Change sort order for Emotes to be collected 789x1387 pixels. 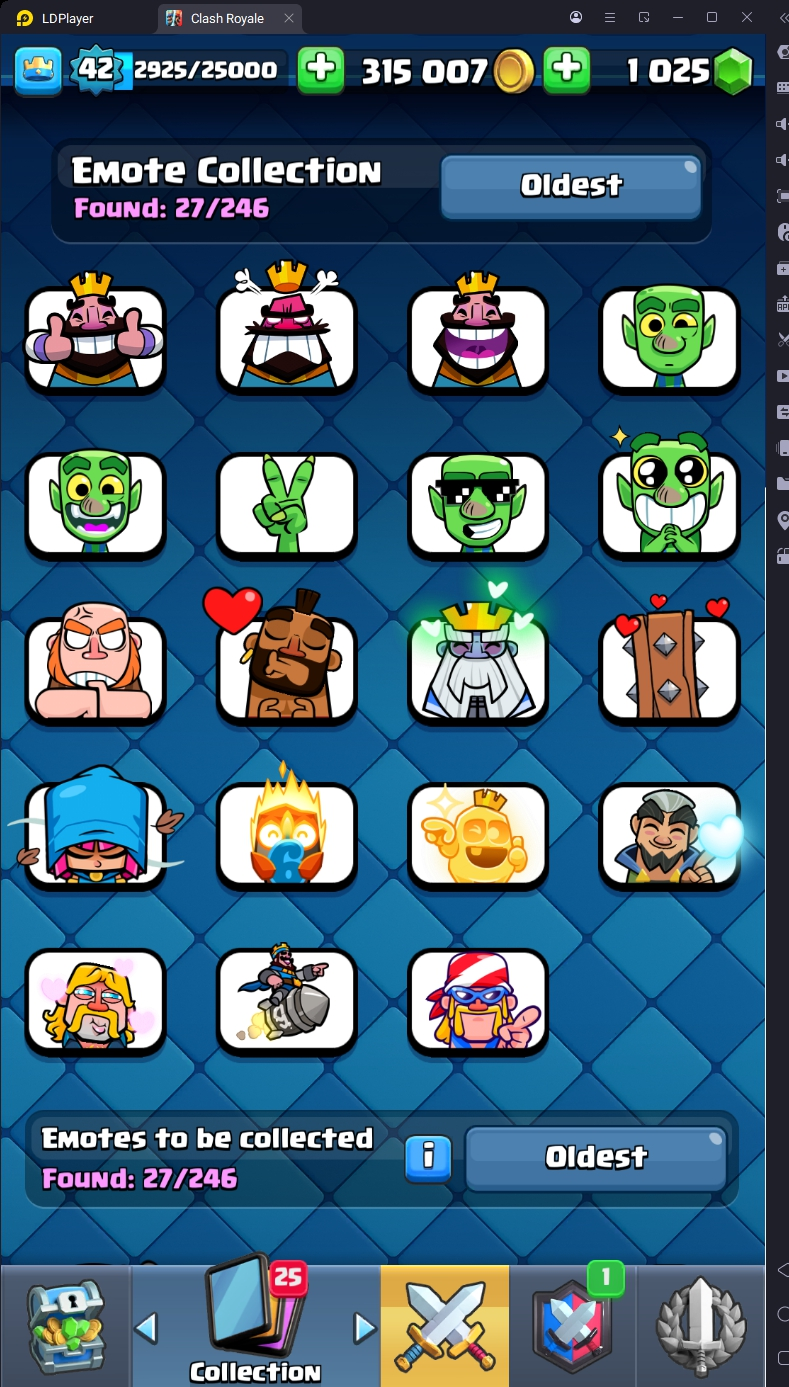(x=596, y=1158)
